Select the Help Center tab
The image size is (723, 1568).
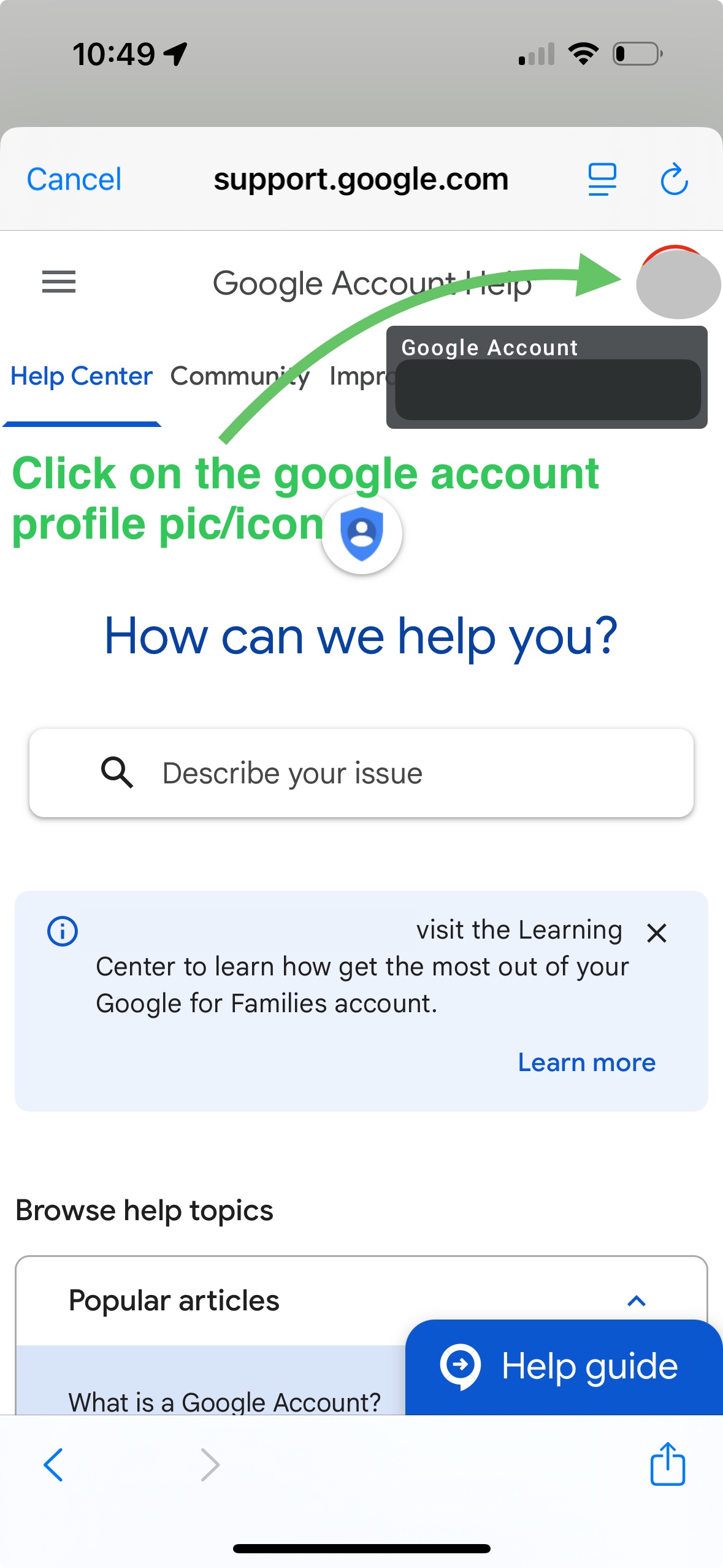coord(82,376)
